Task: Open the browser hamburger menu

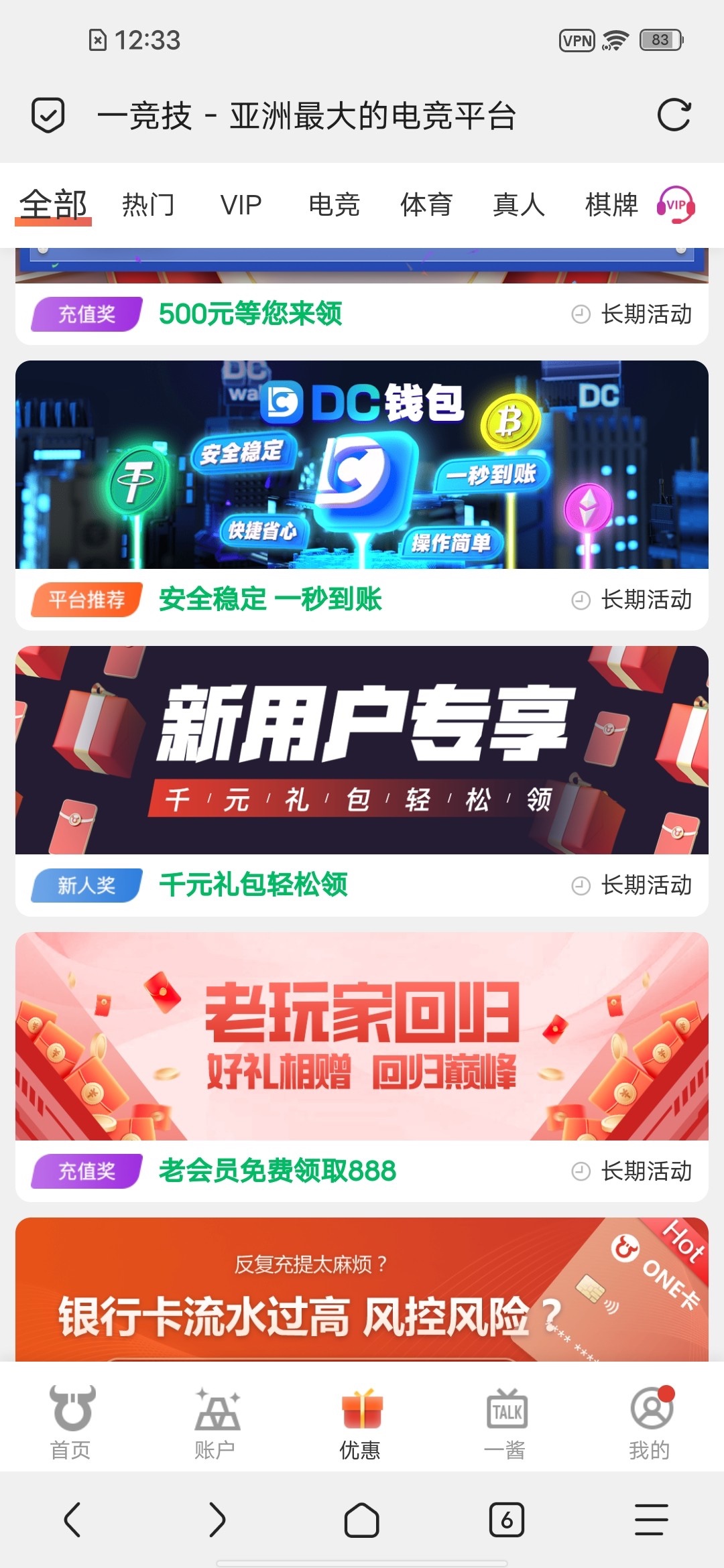Action: tap(651, 1520)
